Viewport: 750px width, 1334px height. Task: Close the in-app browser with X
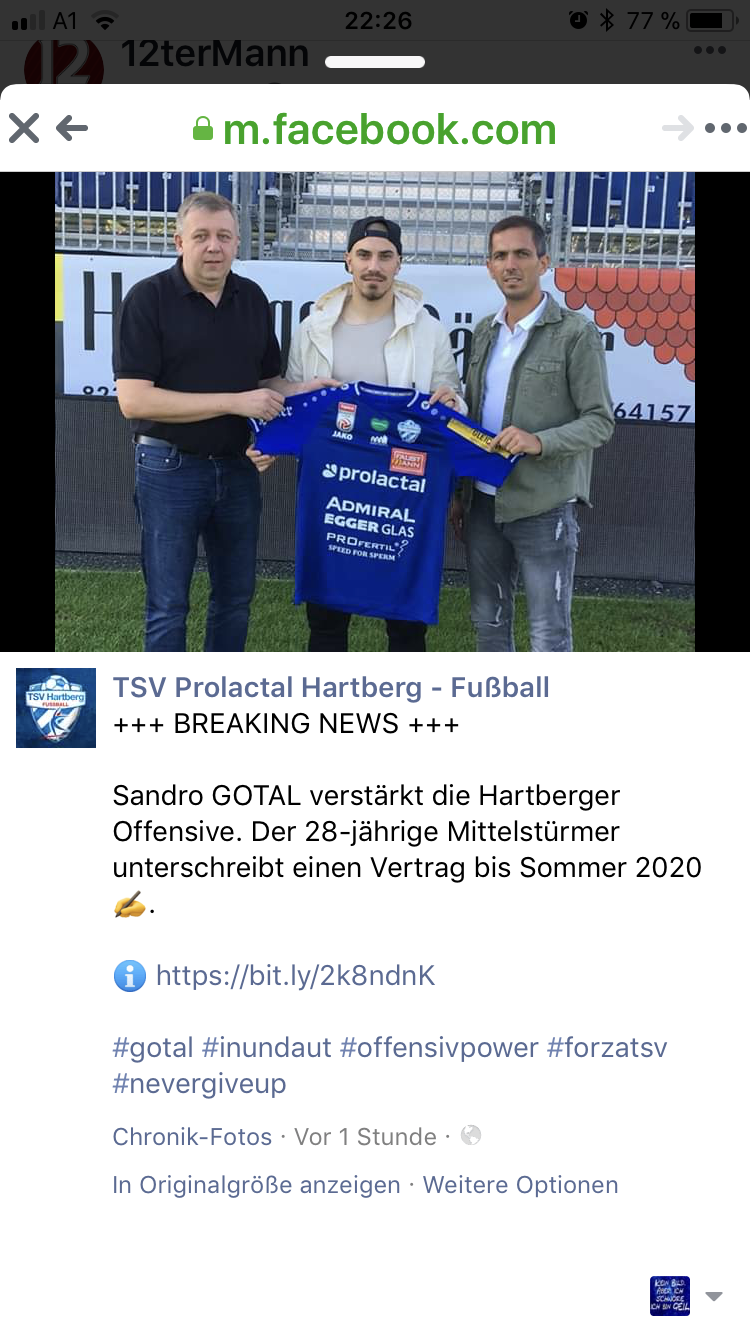pos(24,128)
